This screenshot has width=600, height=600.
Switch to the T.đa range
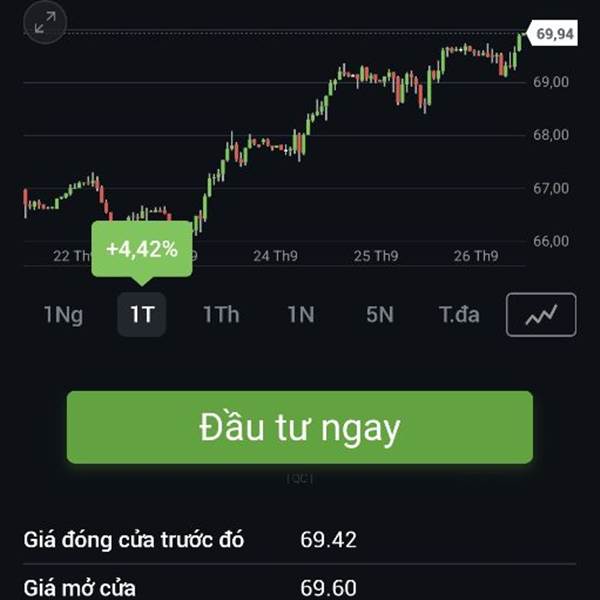459,315
